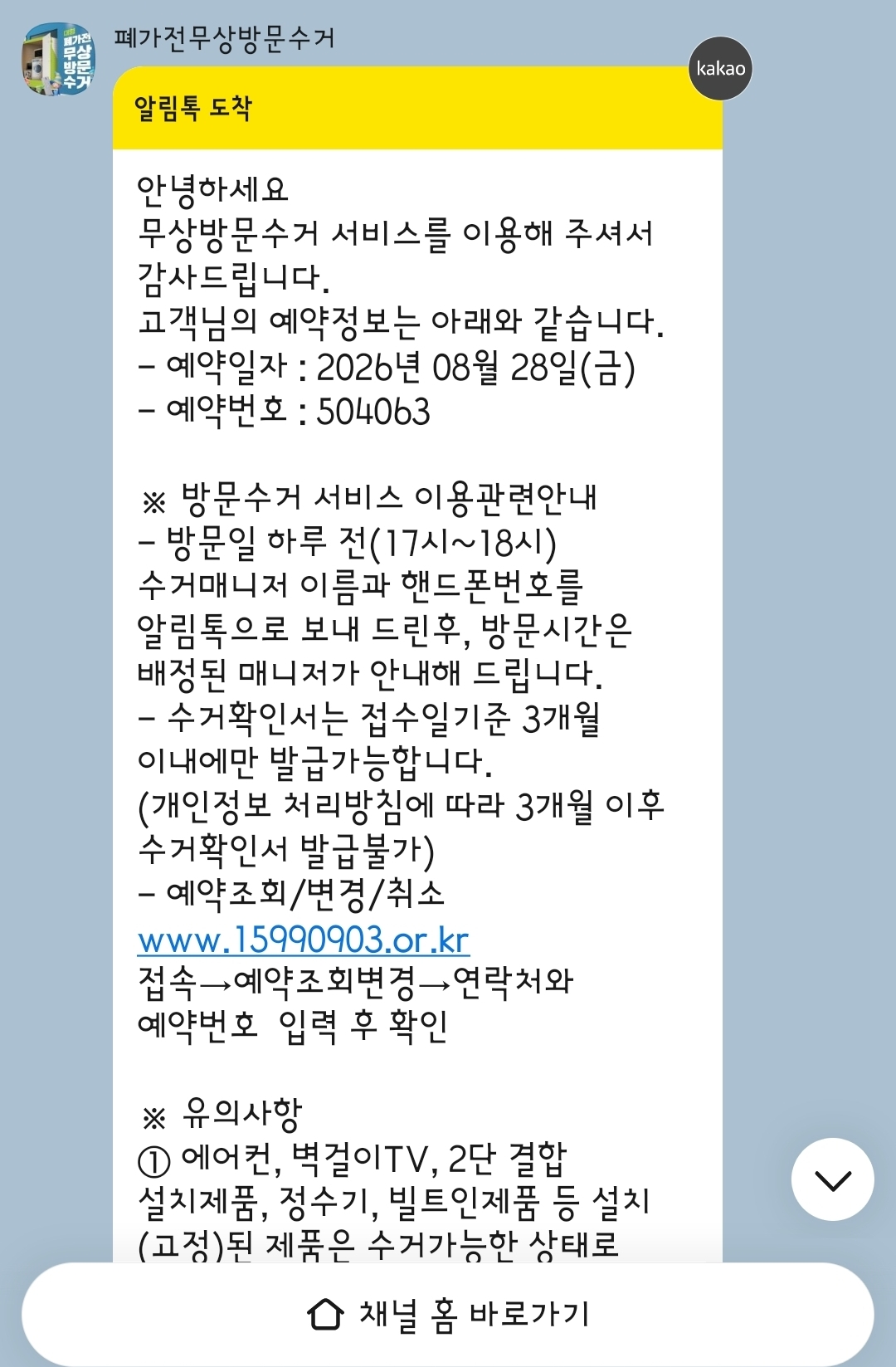The width and height of the screenshot is (896, 1367).
Task: Open the 폐가전무상방문수거 channel profile picture
Action: (59, 59)
